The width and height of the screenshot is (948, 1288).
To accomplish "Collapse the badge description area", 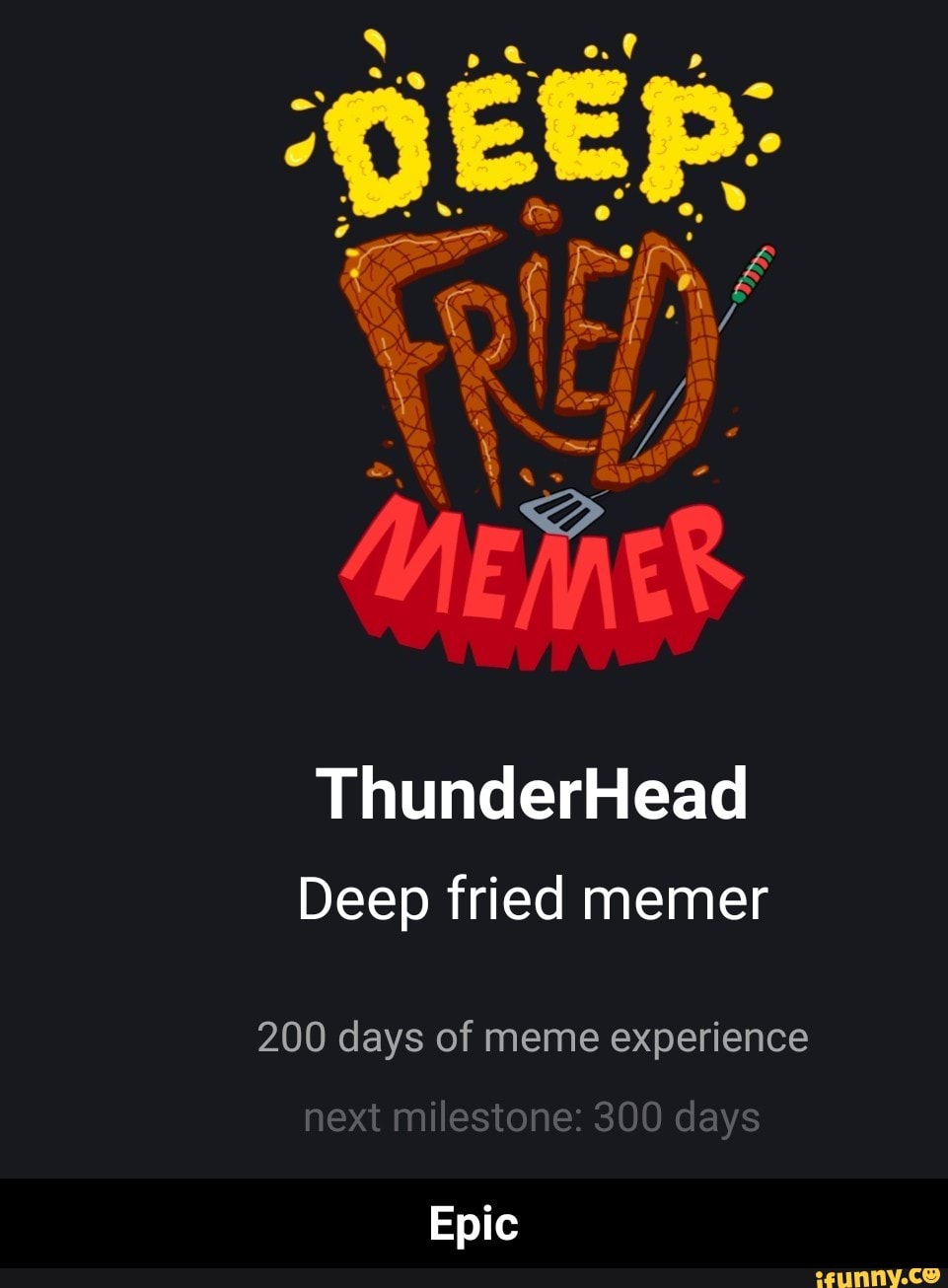I will pos(534,899).
